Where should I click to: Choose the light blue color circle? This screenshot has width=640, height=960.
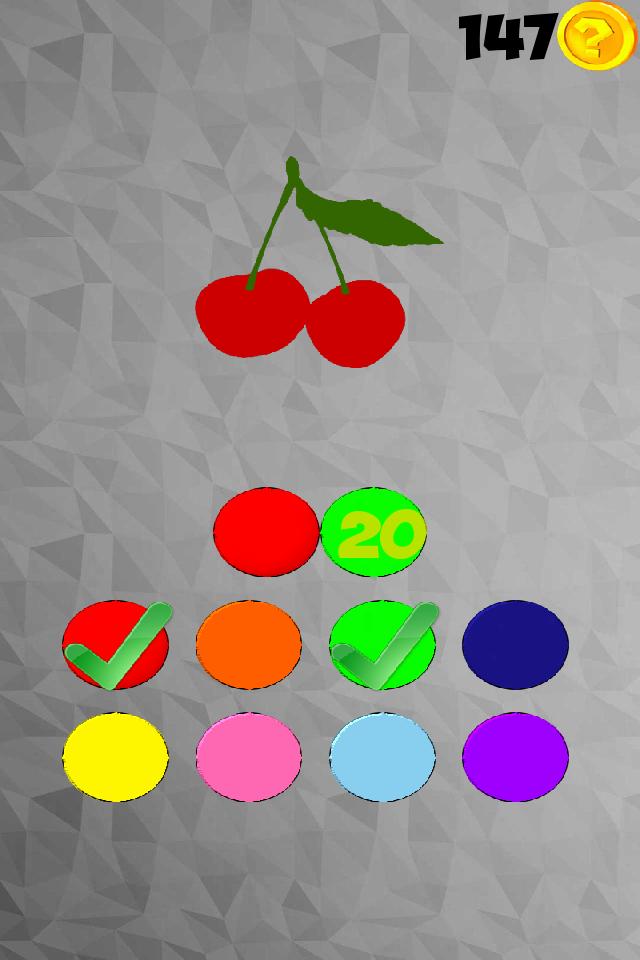point(382,757)
